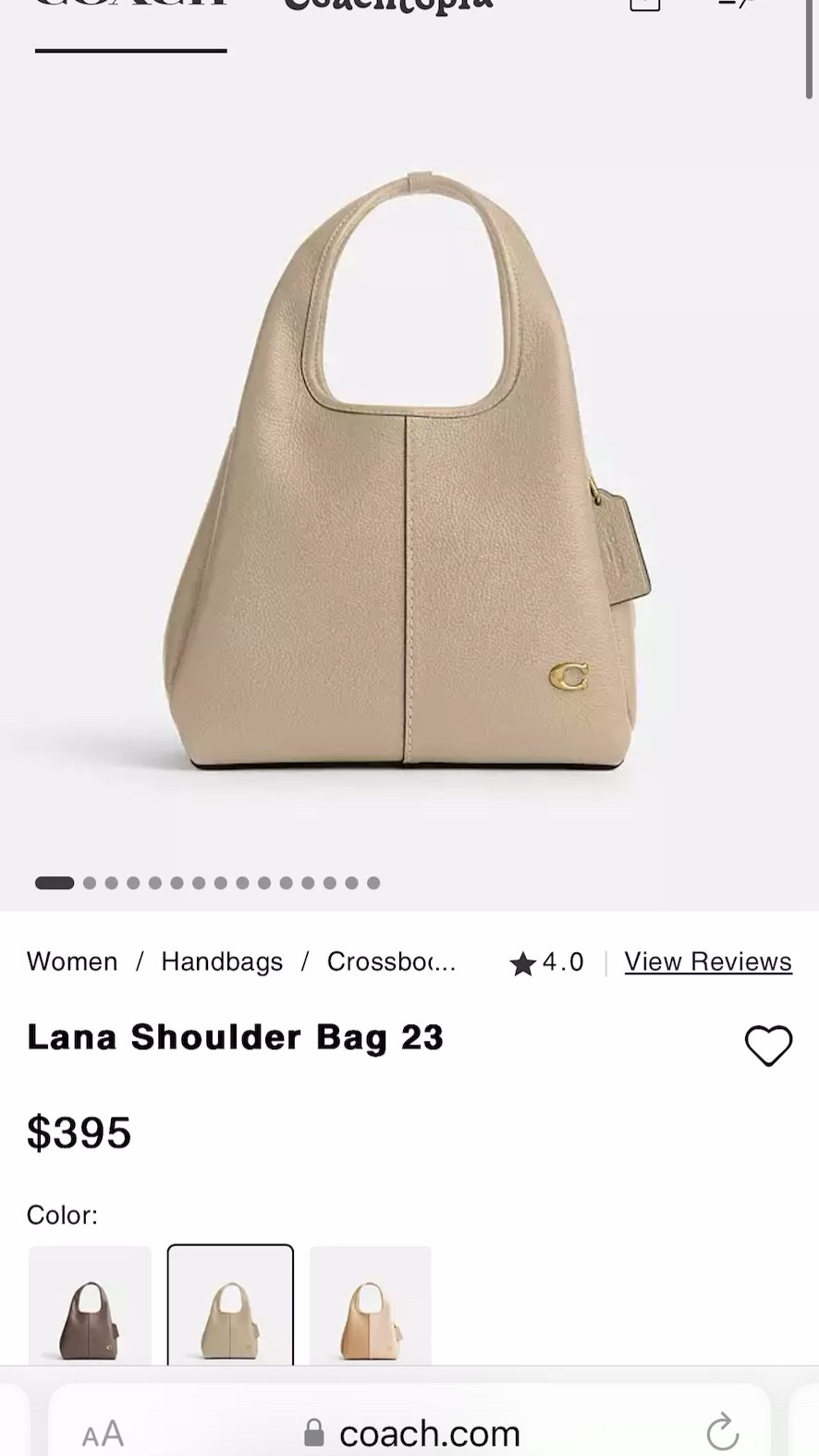Jump to the last image via final carousel dot

pos(373,883)
